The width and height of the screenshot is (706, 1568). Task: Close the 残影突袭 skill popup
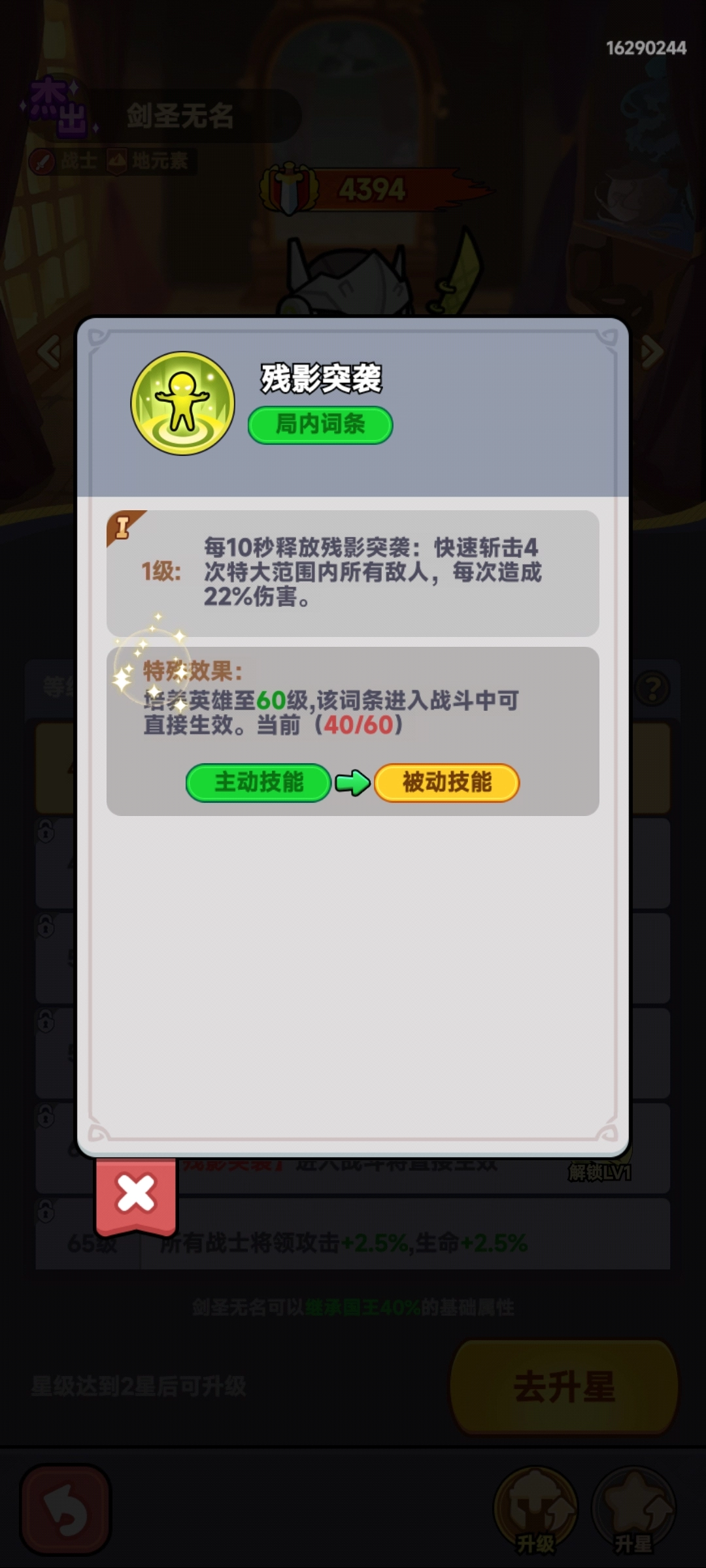(136, 1195)
